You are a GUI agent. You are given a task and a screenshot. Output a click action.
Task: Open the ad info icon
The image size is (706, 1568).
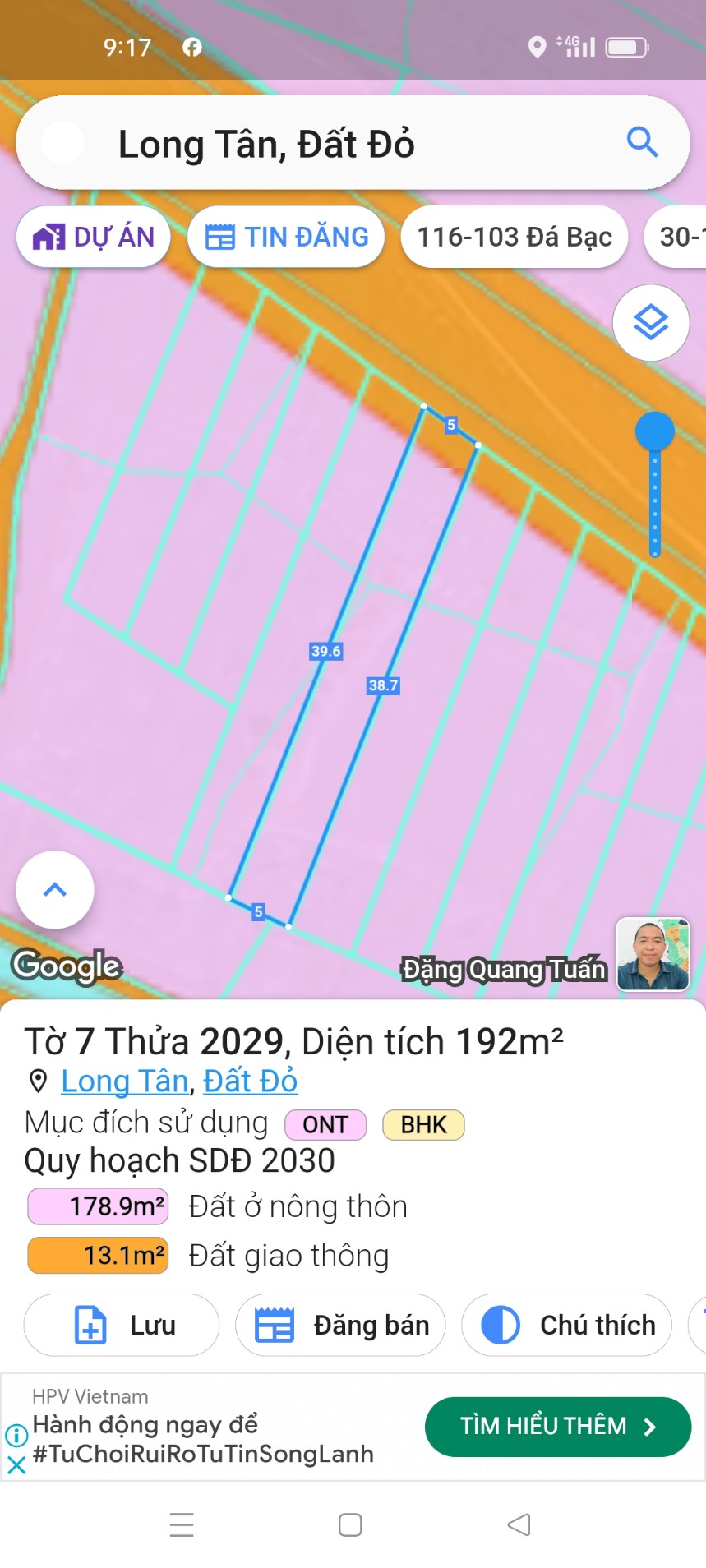pos(16,1435)
